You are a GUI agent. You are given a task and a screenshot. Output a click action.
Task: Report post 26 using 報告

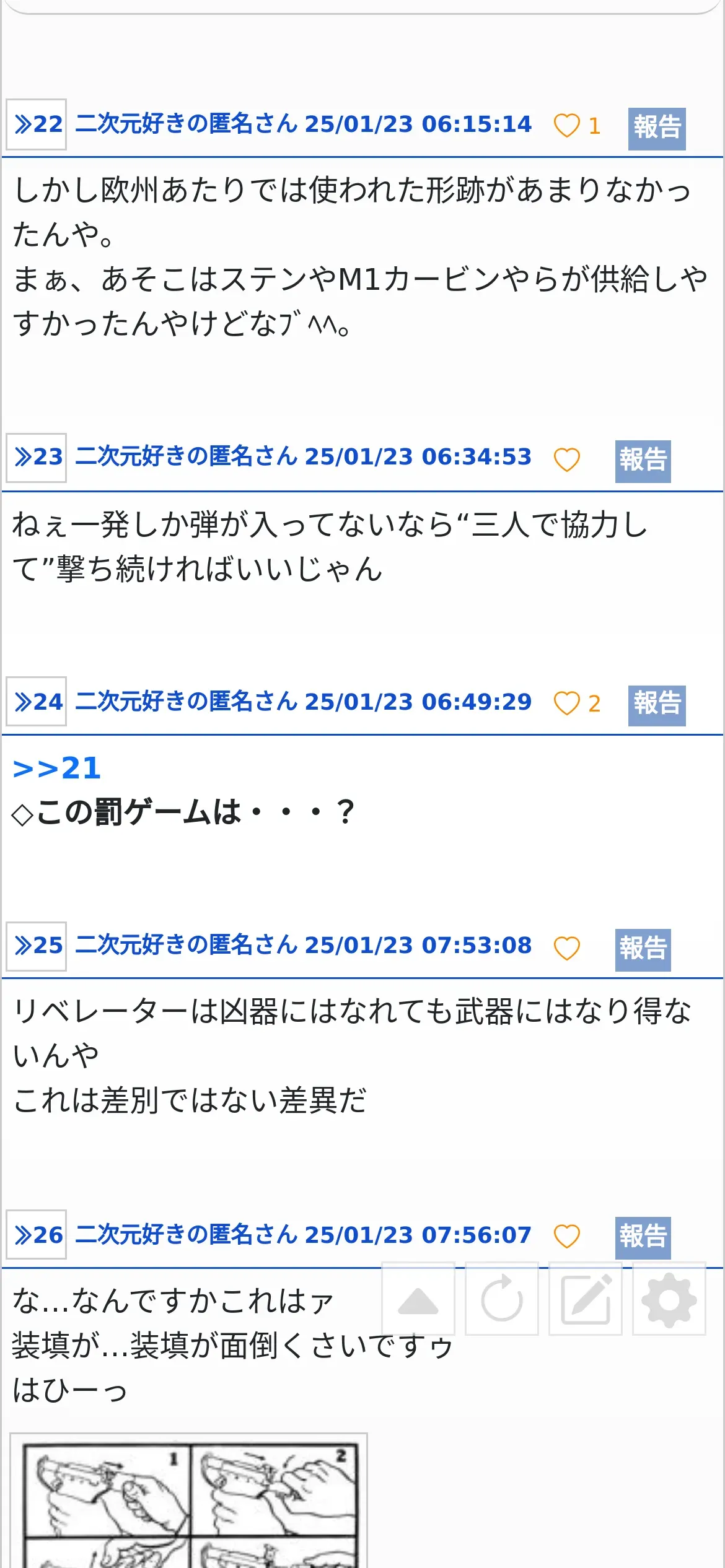[643, 1239]
